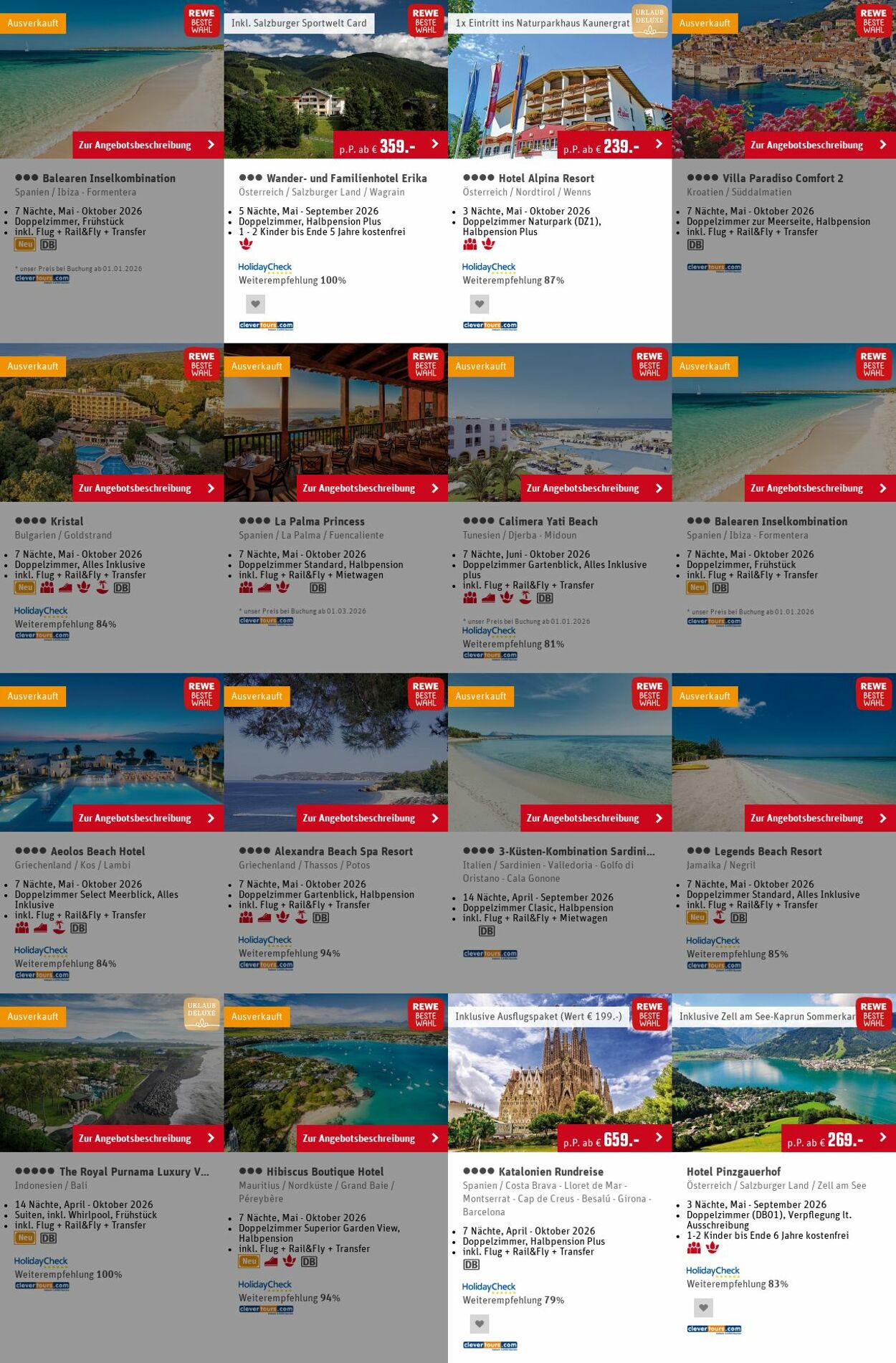The image size is (896, 1363).
Task: Open the 659 euro Katalonien Rundreise offer
Action: click(x=614, y=1139)
